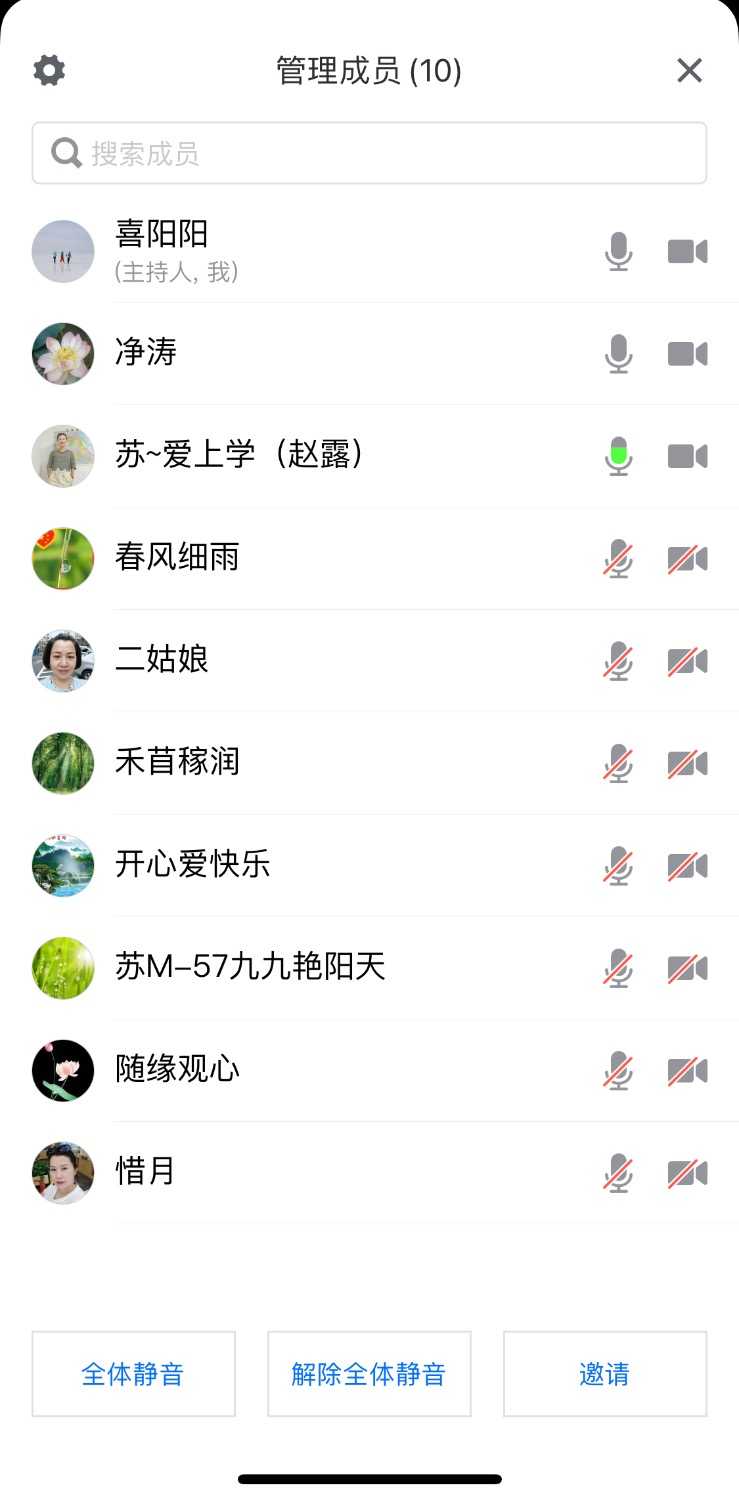This screenshot has height=1500, width=739.
Task: Toggle the camera for 喜阳阳
Action: pyautogui.click(x=687, y=252)
